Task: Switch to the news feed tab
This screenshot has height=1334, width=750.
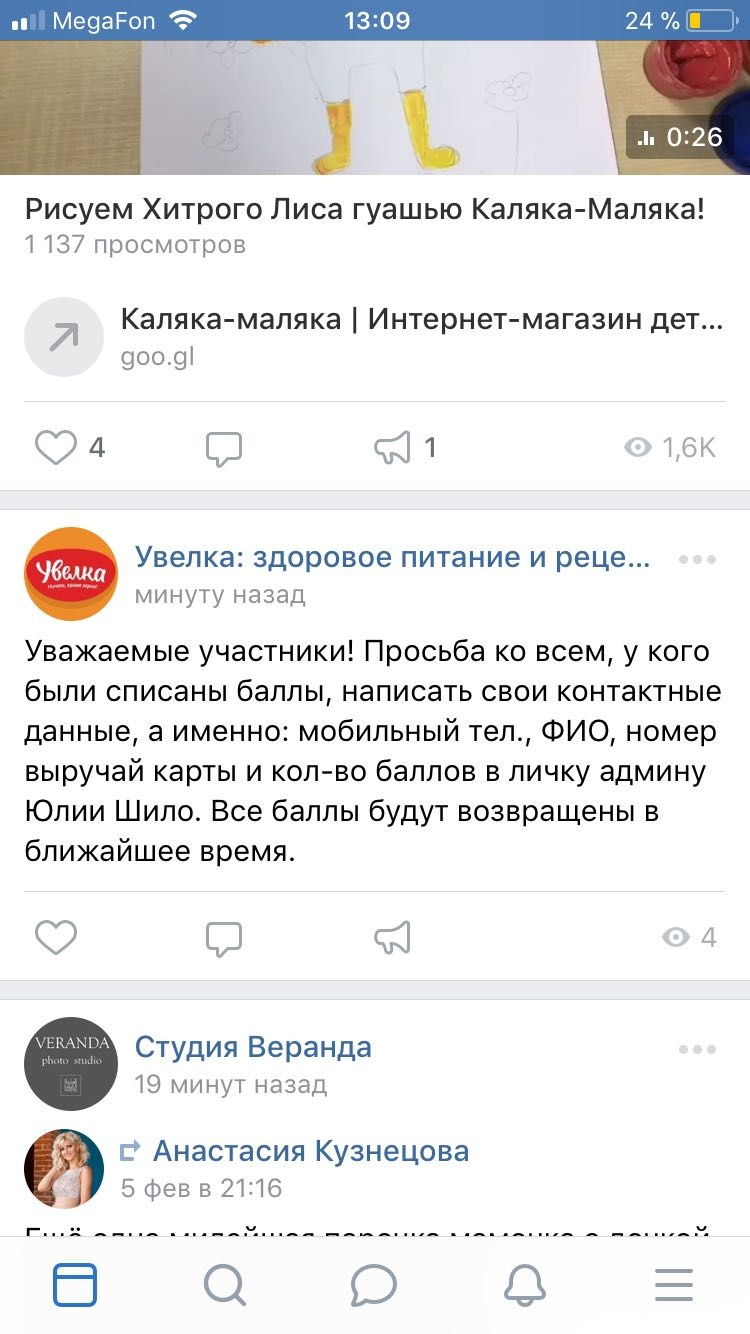Action: (75, 1284)
